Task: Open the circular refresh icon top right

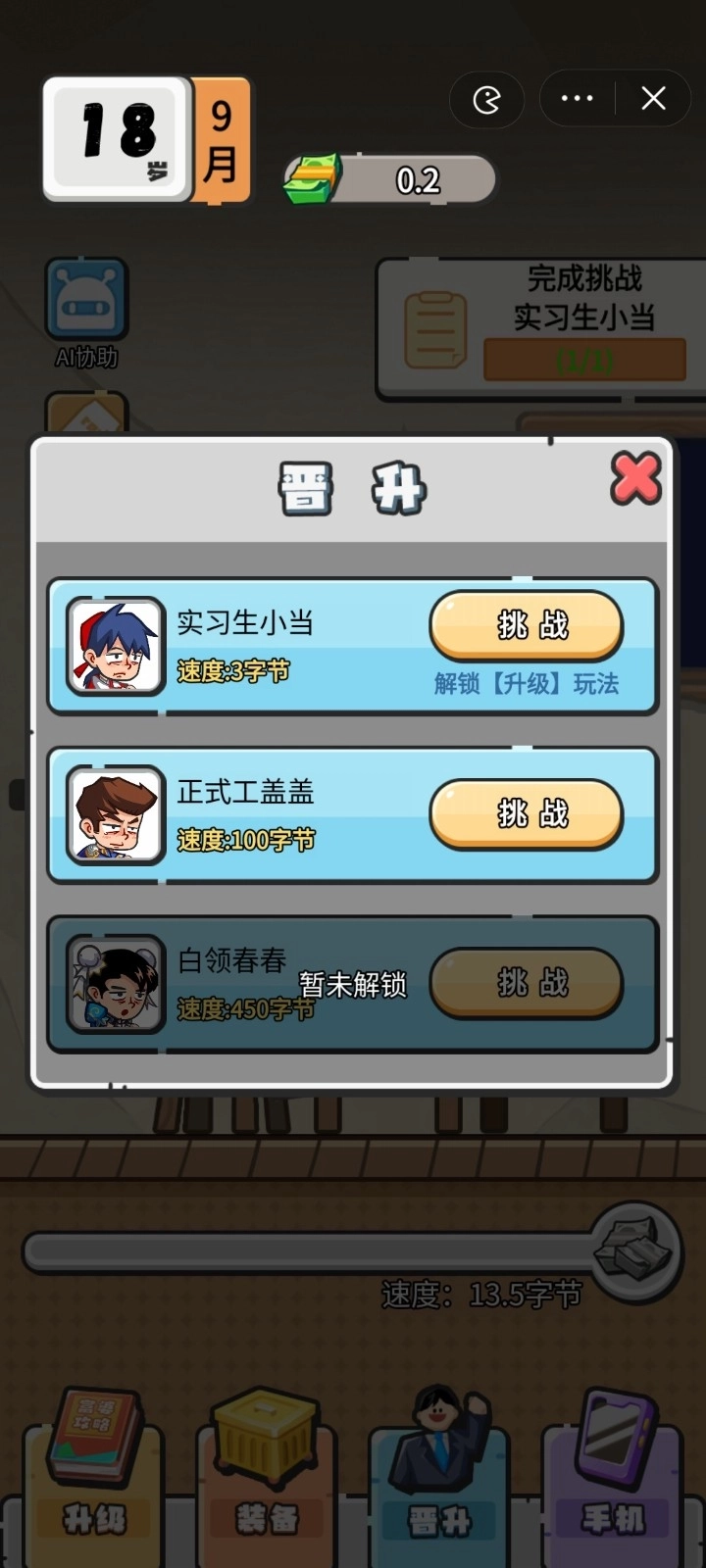Action: (x=487, y=99)
